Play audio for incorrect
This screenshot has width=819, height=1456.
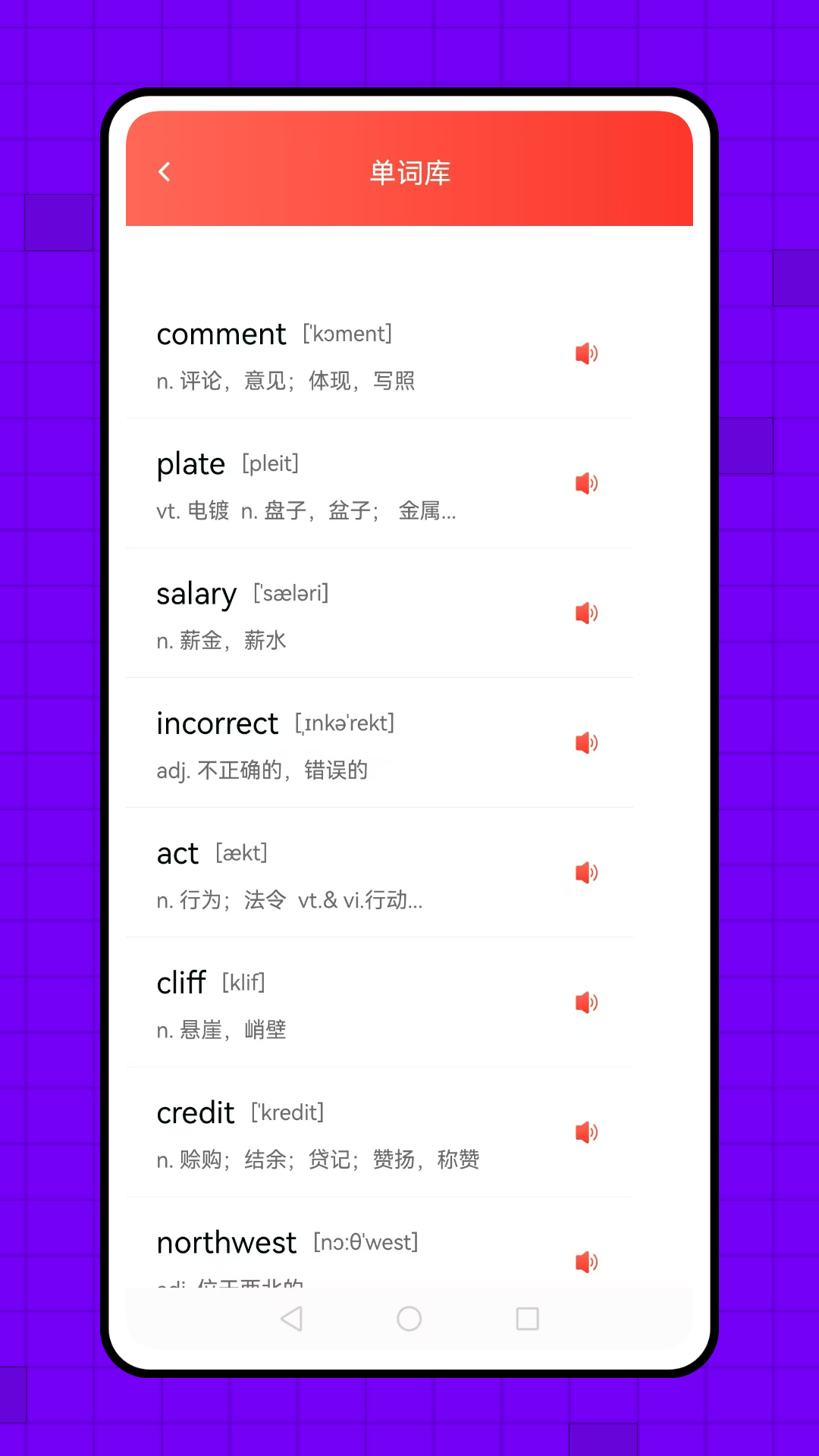coord(585,743)
